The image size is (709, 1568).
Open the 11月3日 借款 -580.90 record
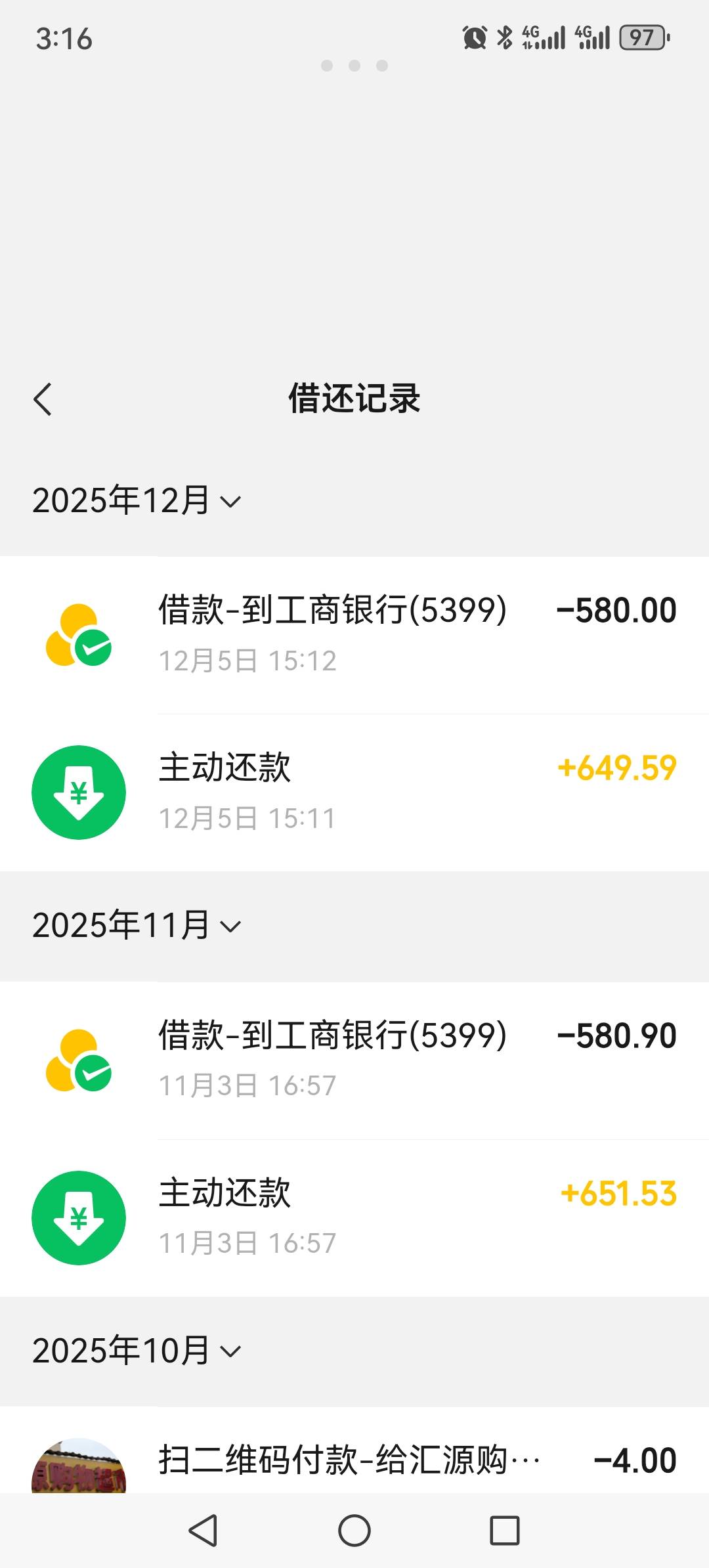click(x=354, y=1060)
